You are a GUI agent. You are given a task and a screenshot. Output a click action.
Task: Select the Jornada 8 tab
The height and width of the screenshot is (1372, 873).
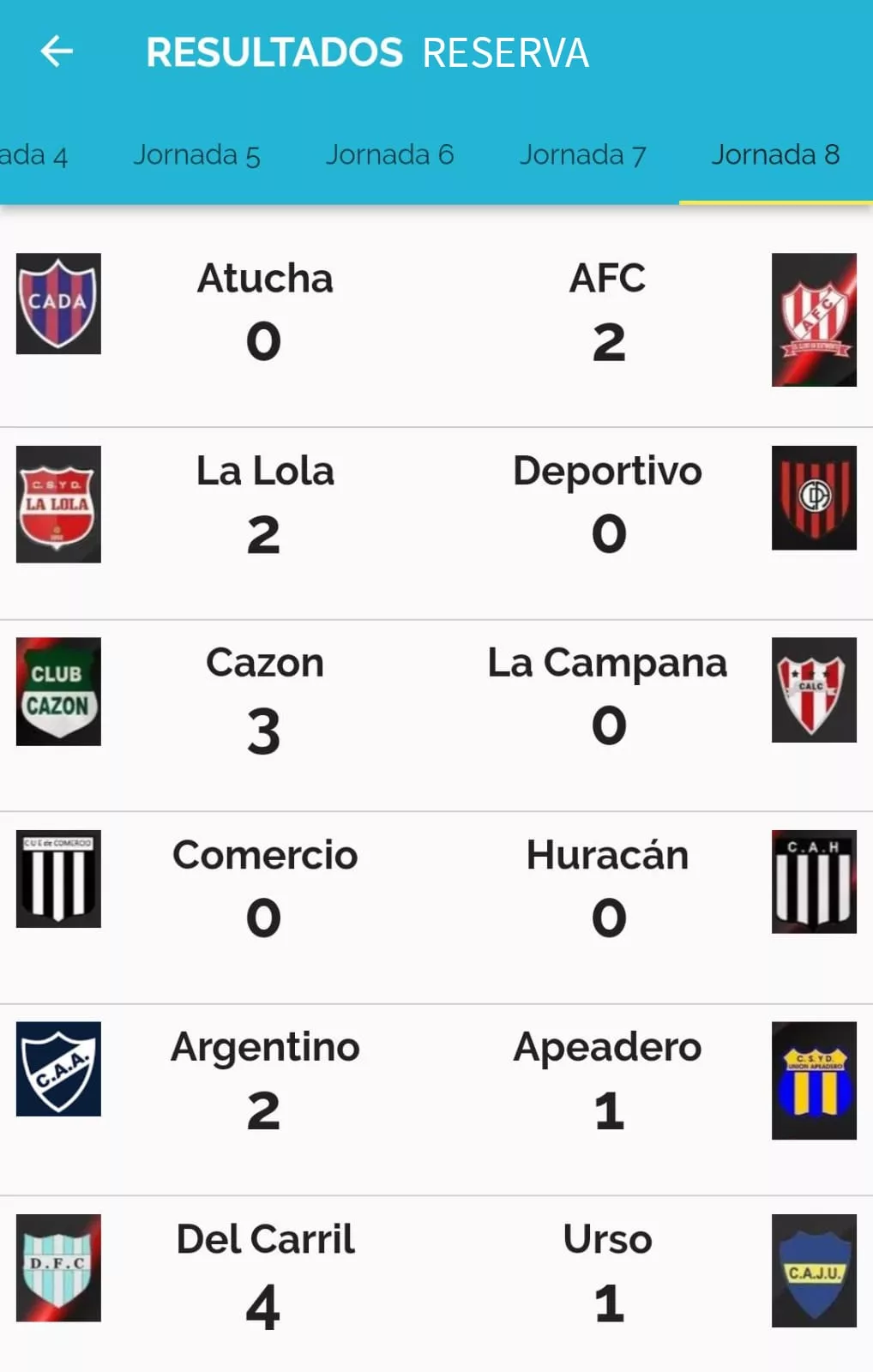[775, 155]
